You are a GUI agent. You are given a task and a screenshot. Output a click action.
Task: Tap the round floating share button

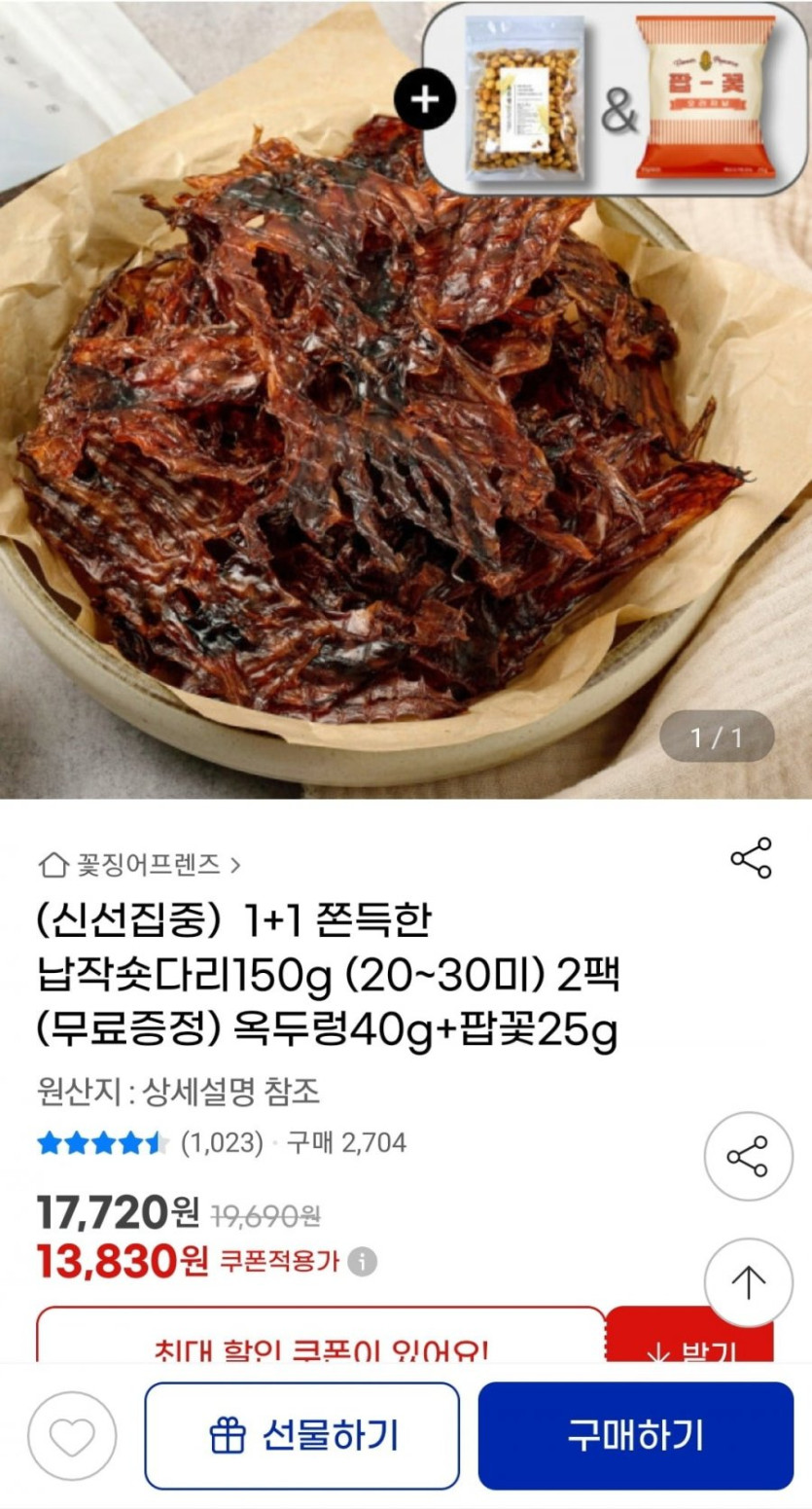(748, 1156)
